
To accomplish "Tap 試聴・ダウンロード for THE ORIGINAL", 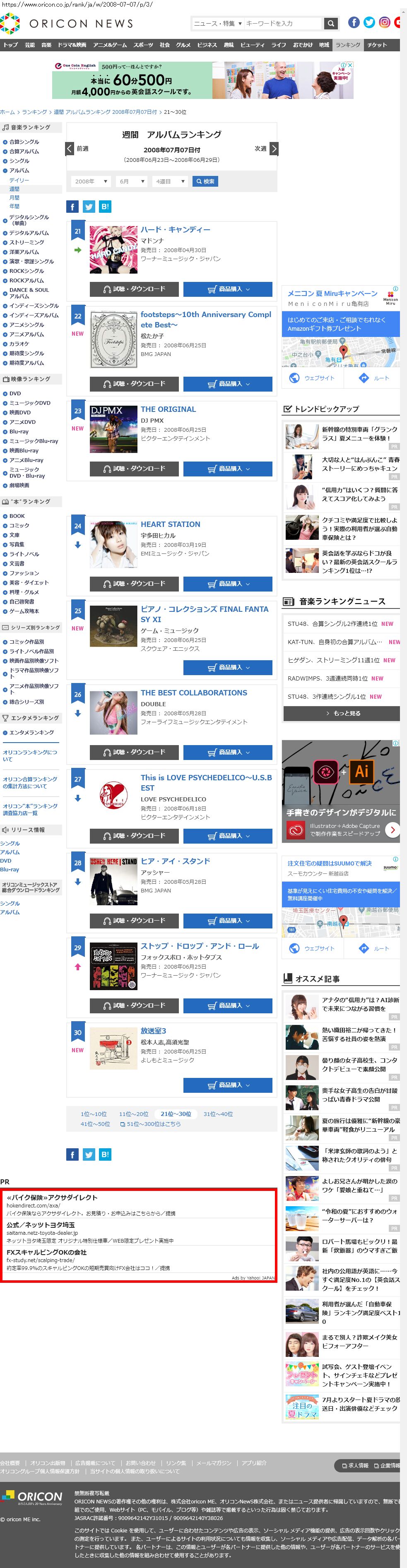I will pos(134,469).
